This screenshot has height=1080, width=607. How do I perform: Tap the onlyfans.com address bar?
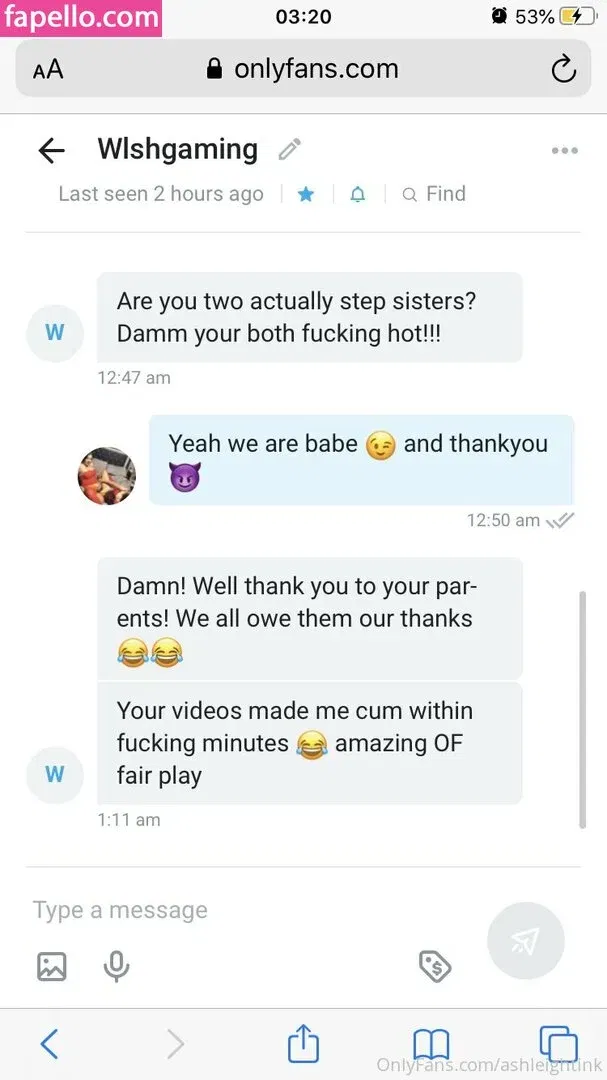(302, 69)
